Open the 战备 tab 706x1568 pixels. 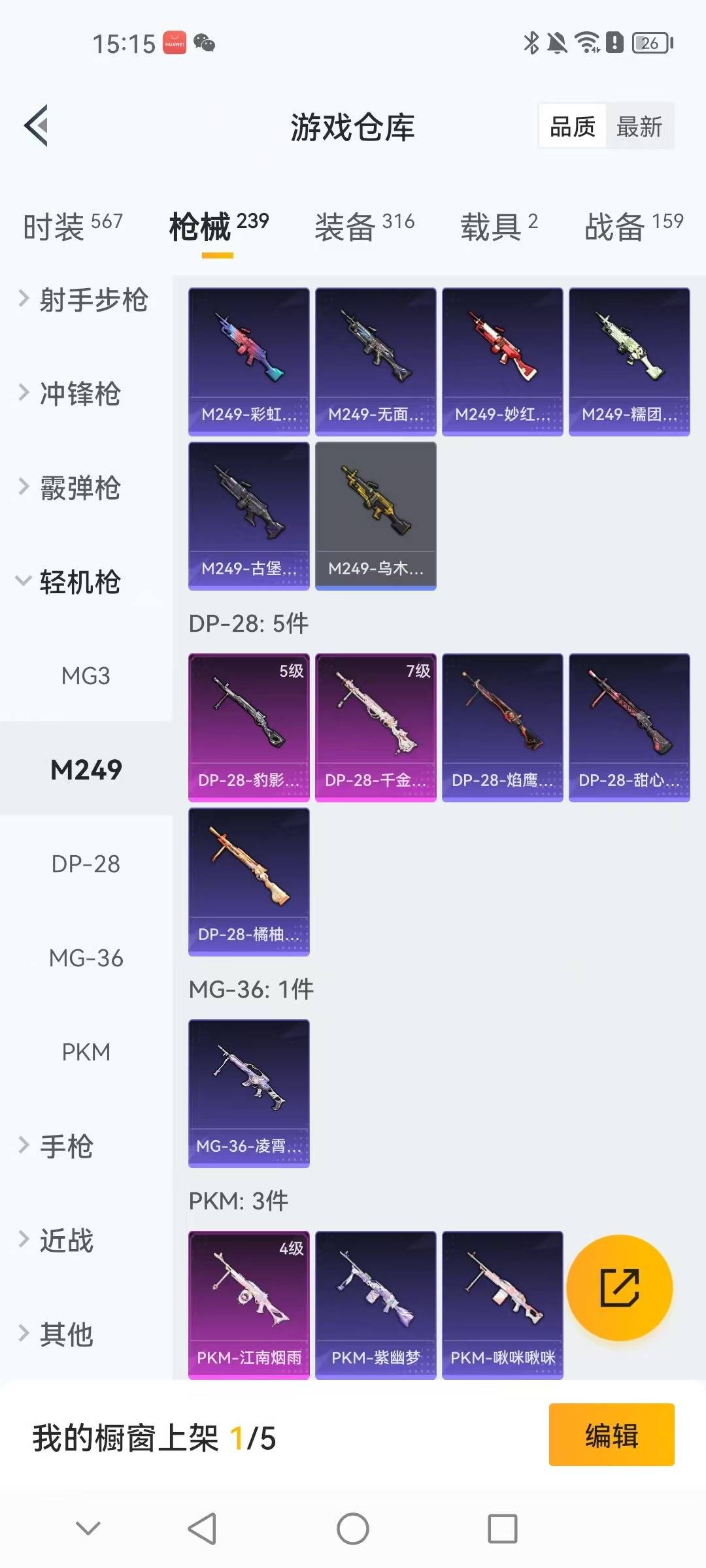click(x=633, y=227)
